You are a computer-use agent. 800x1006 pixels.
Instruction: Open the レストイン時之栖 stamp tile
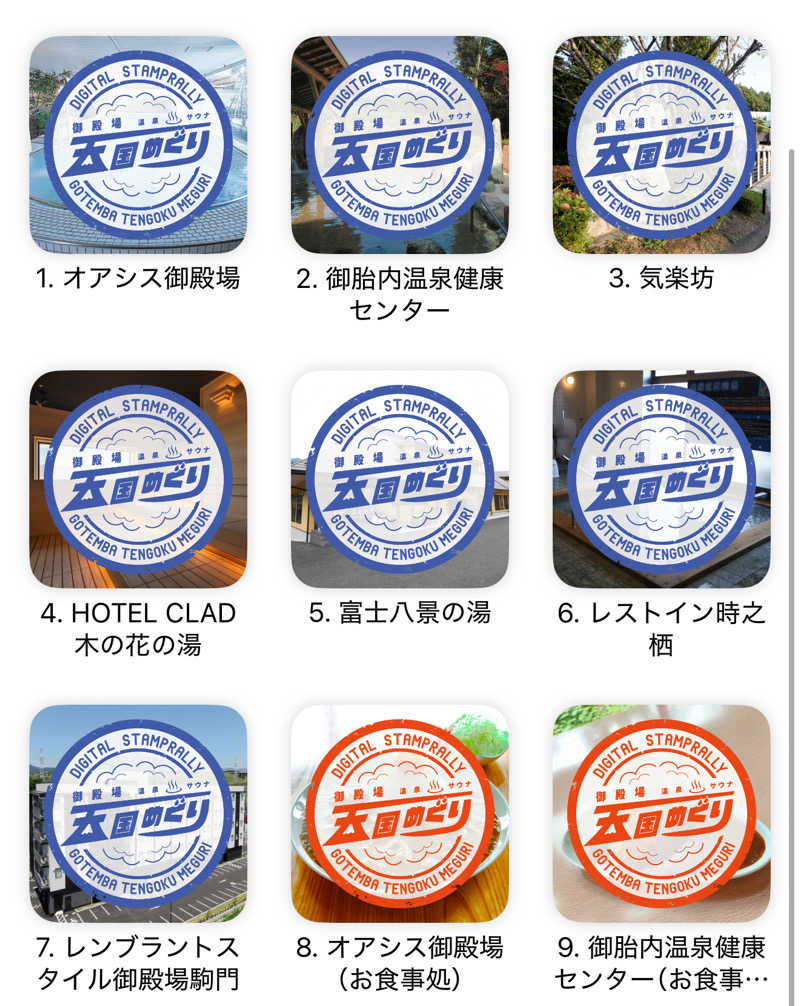[661, 479]
